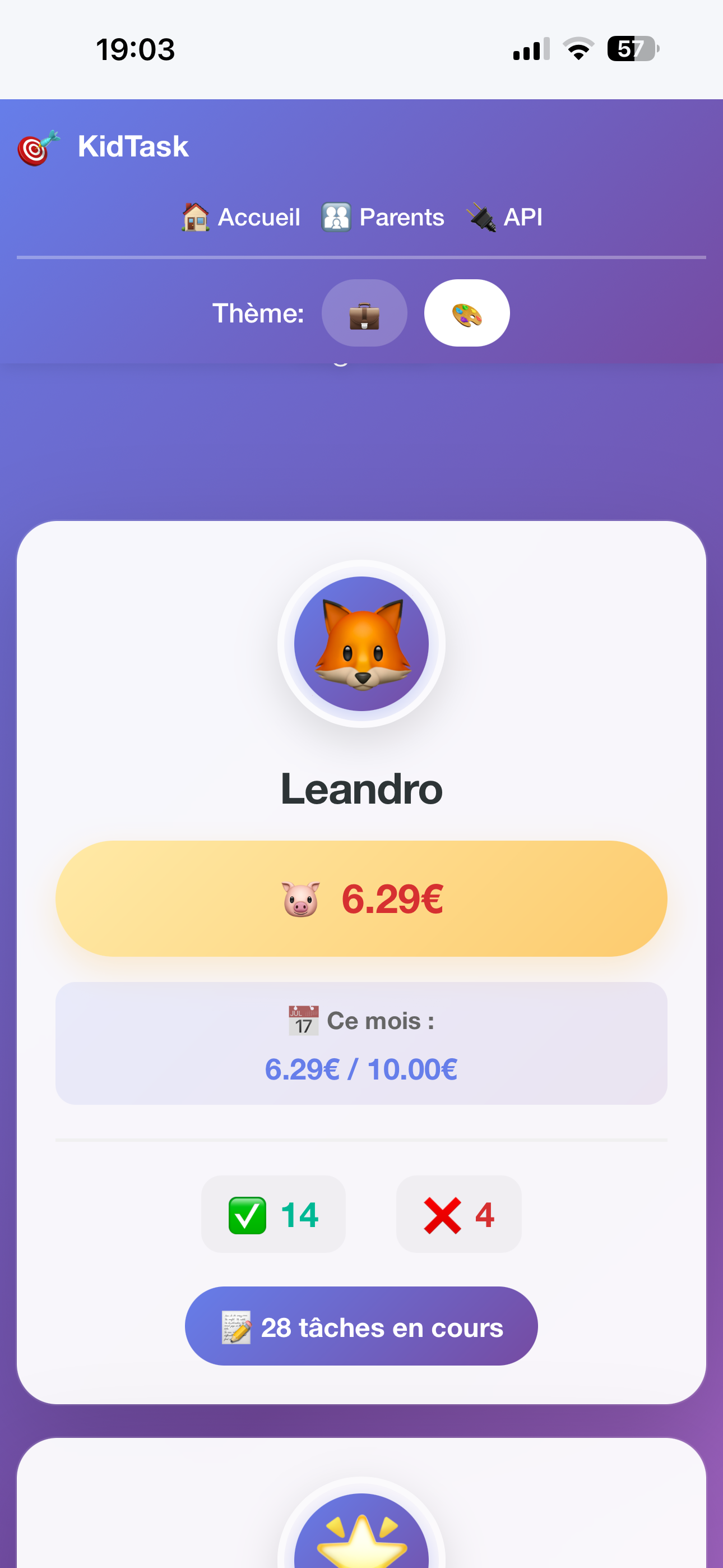Open the Accueil menu item

[258, 216]
